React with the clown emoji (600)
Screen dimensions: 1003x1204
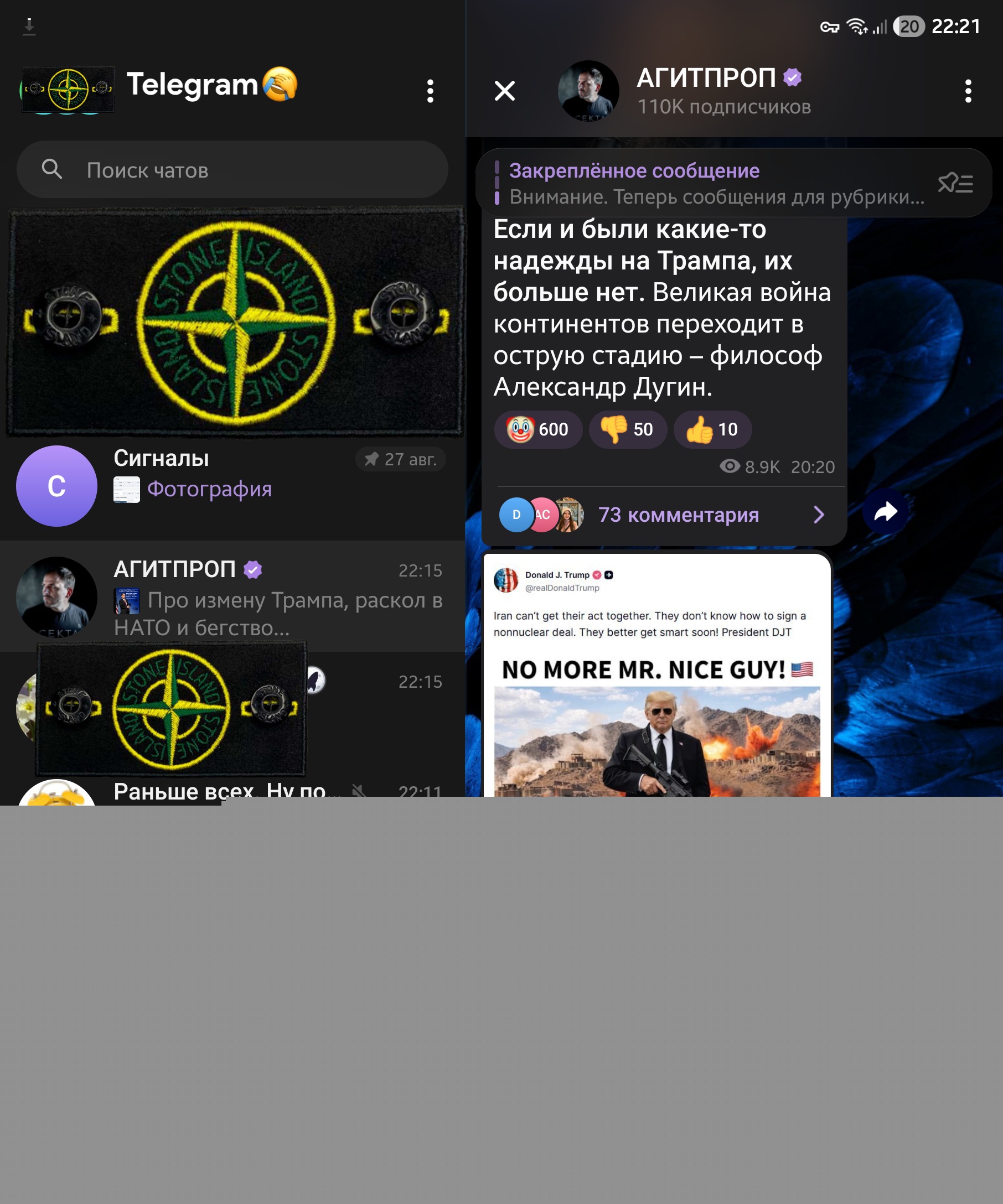(x=538, y=429)
